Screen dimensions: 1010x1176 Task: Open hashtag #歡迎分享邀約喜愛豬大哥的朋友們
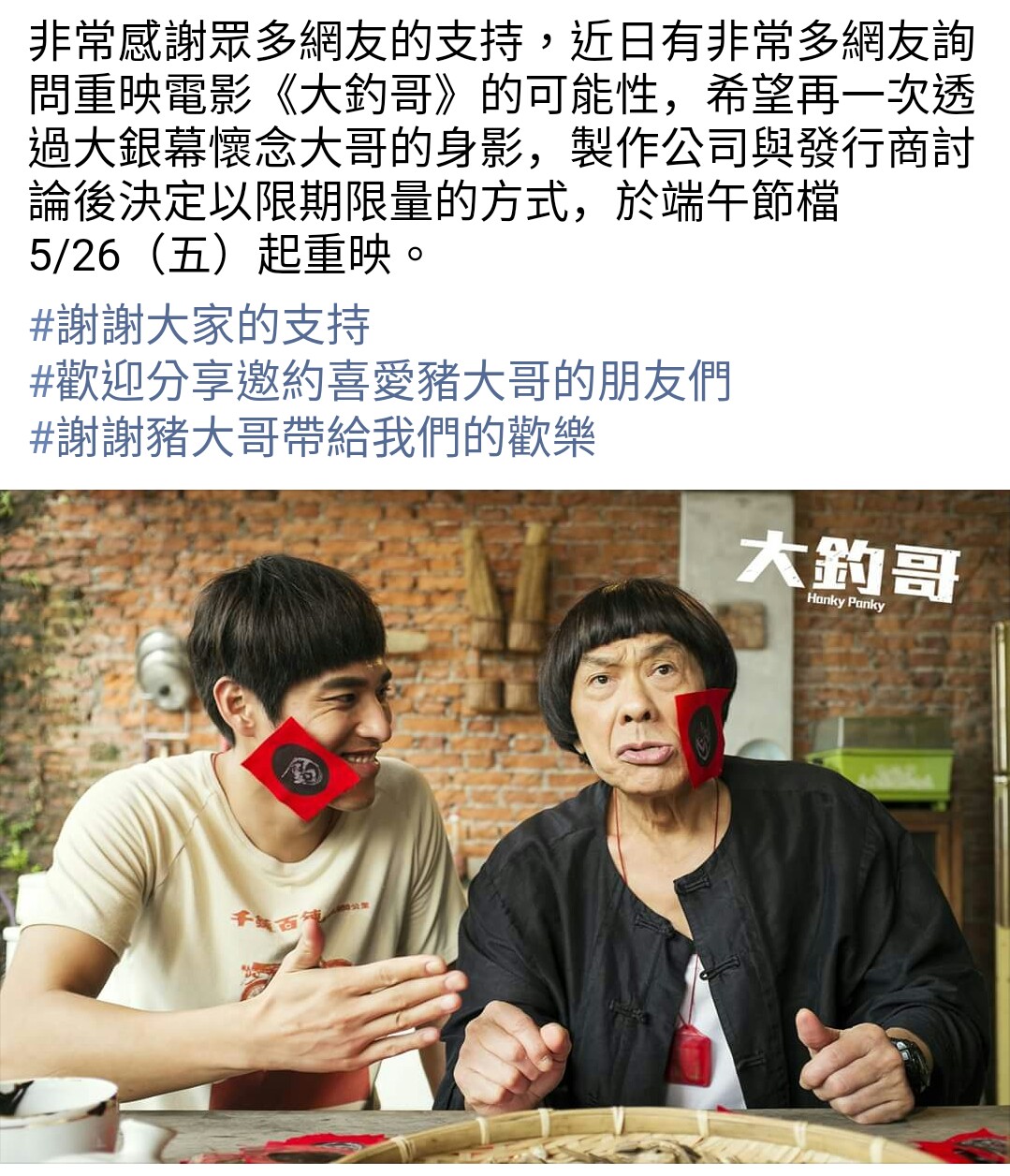click(x=379, y=382)
